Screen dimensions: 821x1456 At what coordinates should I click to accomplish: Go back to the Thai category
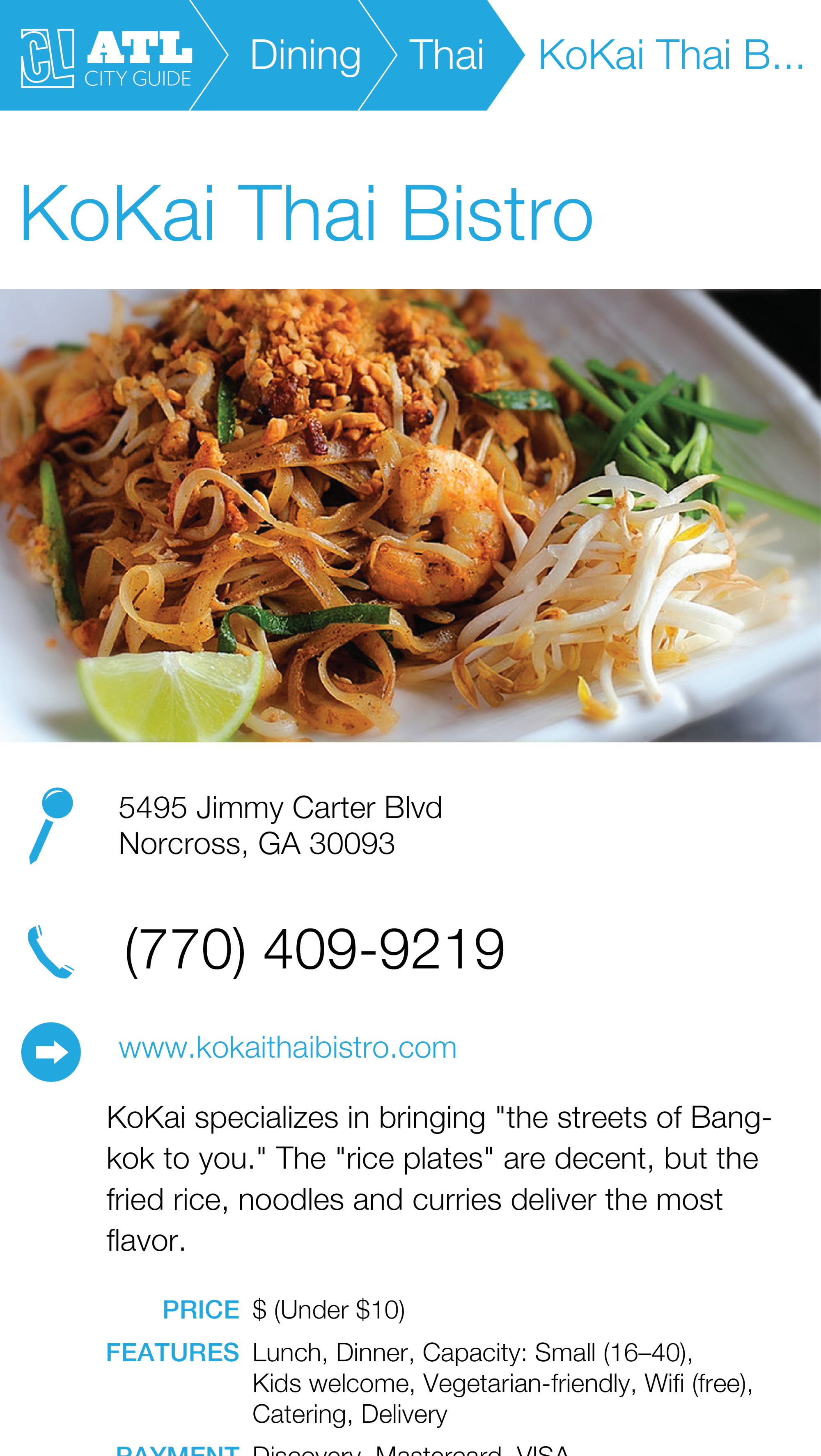446,55
